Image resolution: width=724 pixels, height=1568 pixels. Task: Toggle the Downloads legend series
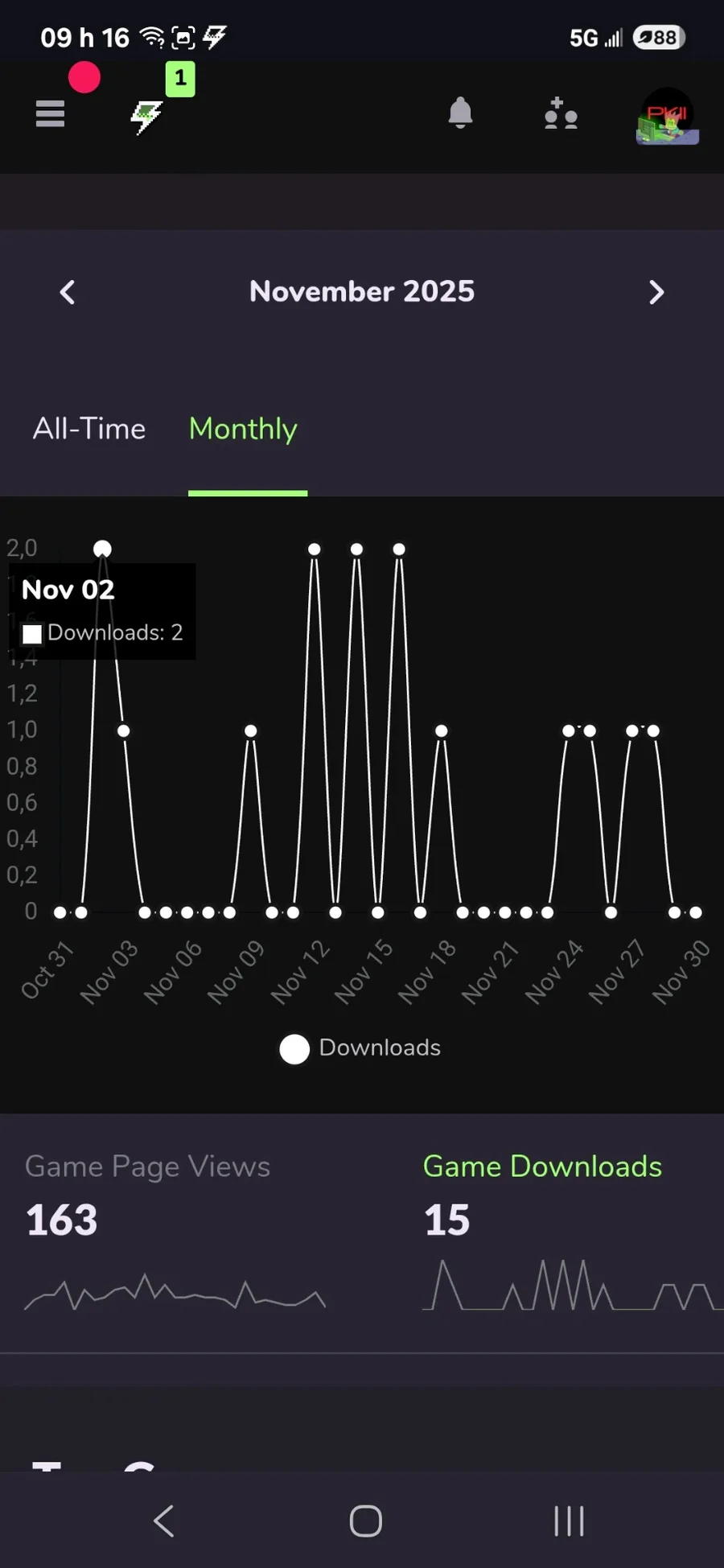(360, 1048)
